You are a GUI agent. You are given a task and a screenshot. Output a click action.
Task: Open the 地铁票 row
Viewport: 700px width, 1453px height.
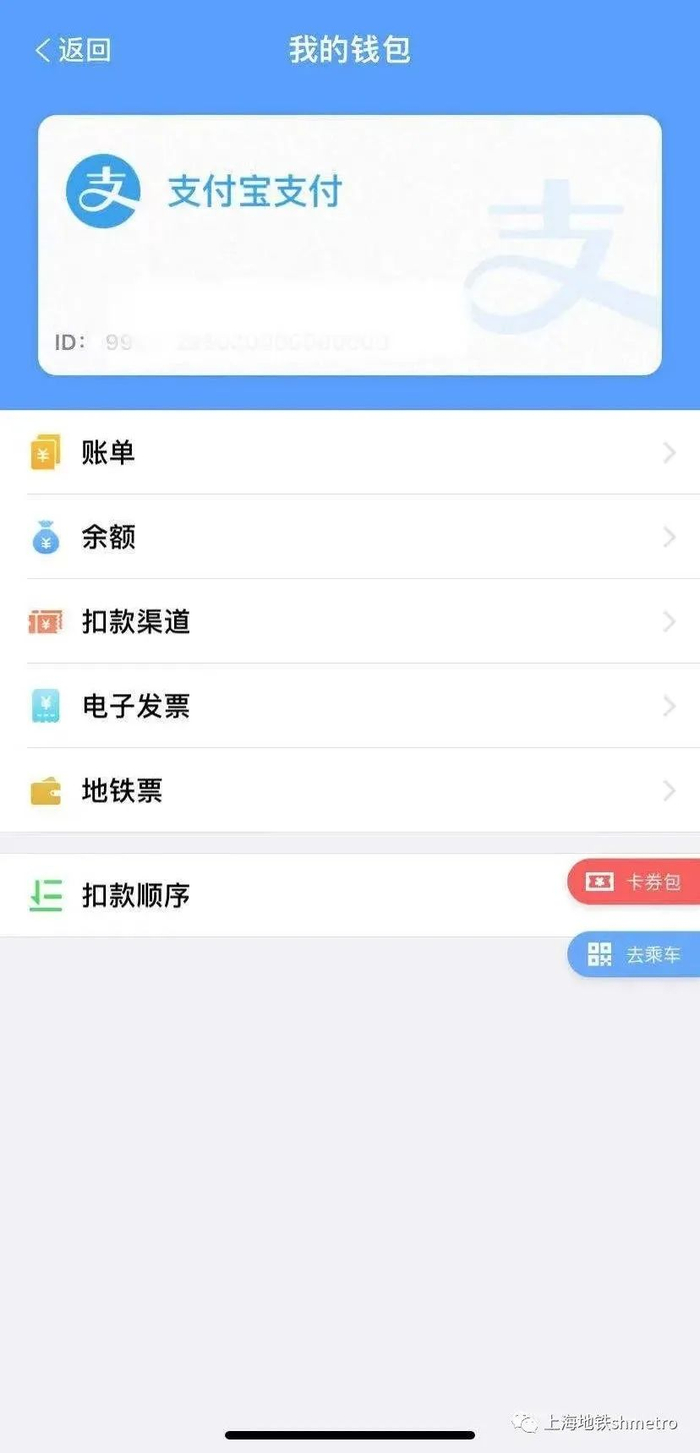pos(349,791)
